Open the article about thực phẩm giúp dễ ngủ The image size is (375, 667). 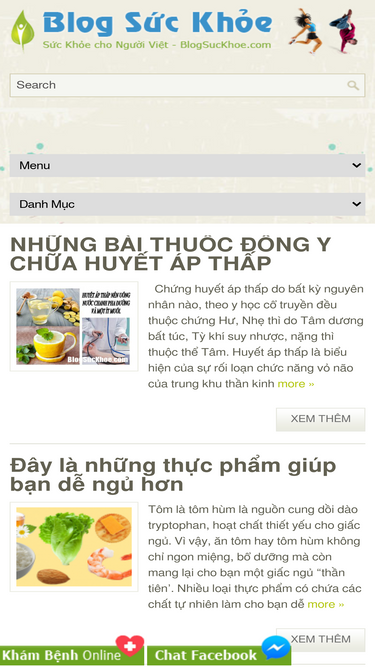pos(173,475)
